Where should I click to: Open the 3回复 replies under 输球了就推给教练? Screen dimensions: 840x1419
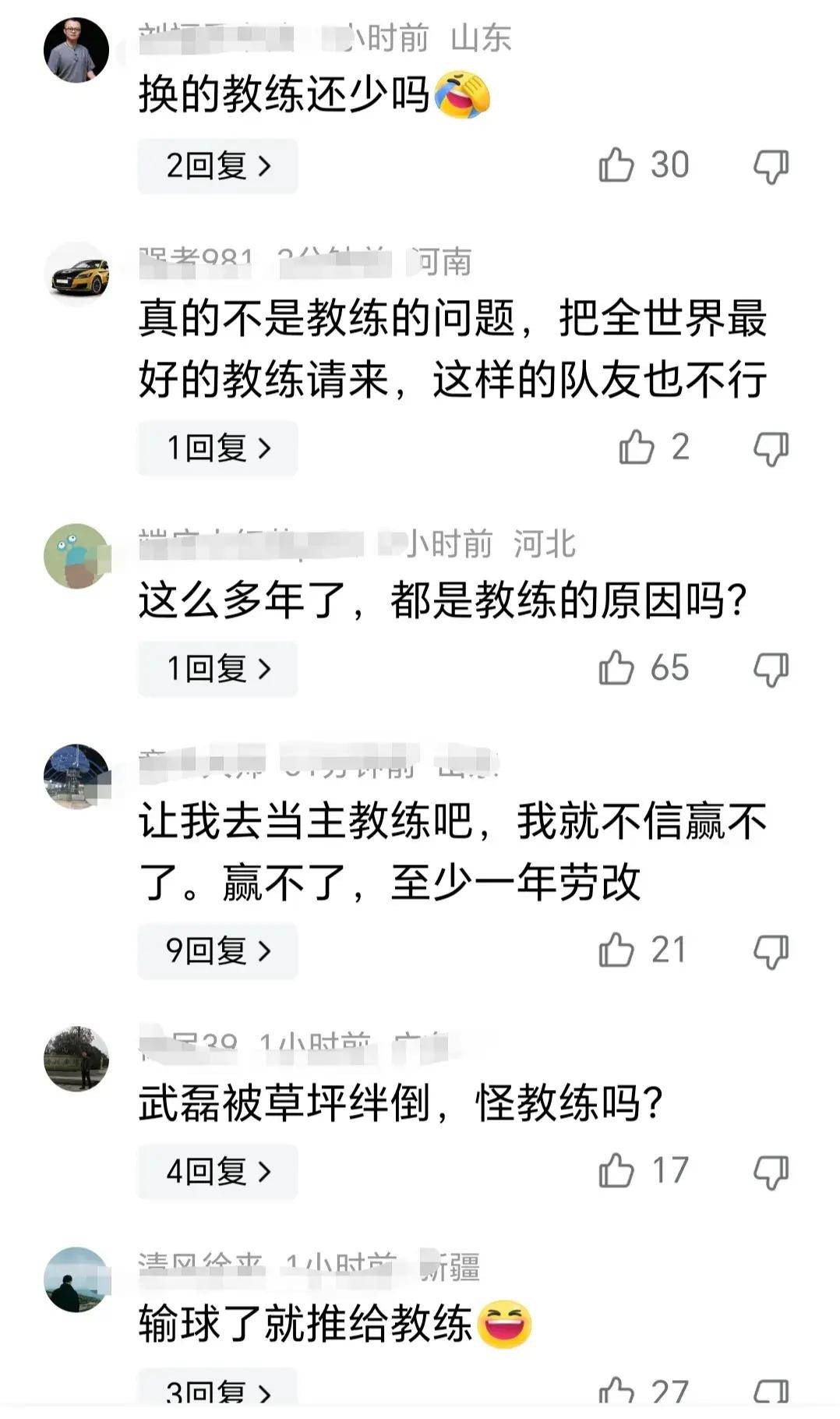point(217,1392)
